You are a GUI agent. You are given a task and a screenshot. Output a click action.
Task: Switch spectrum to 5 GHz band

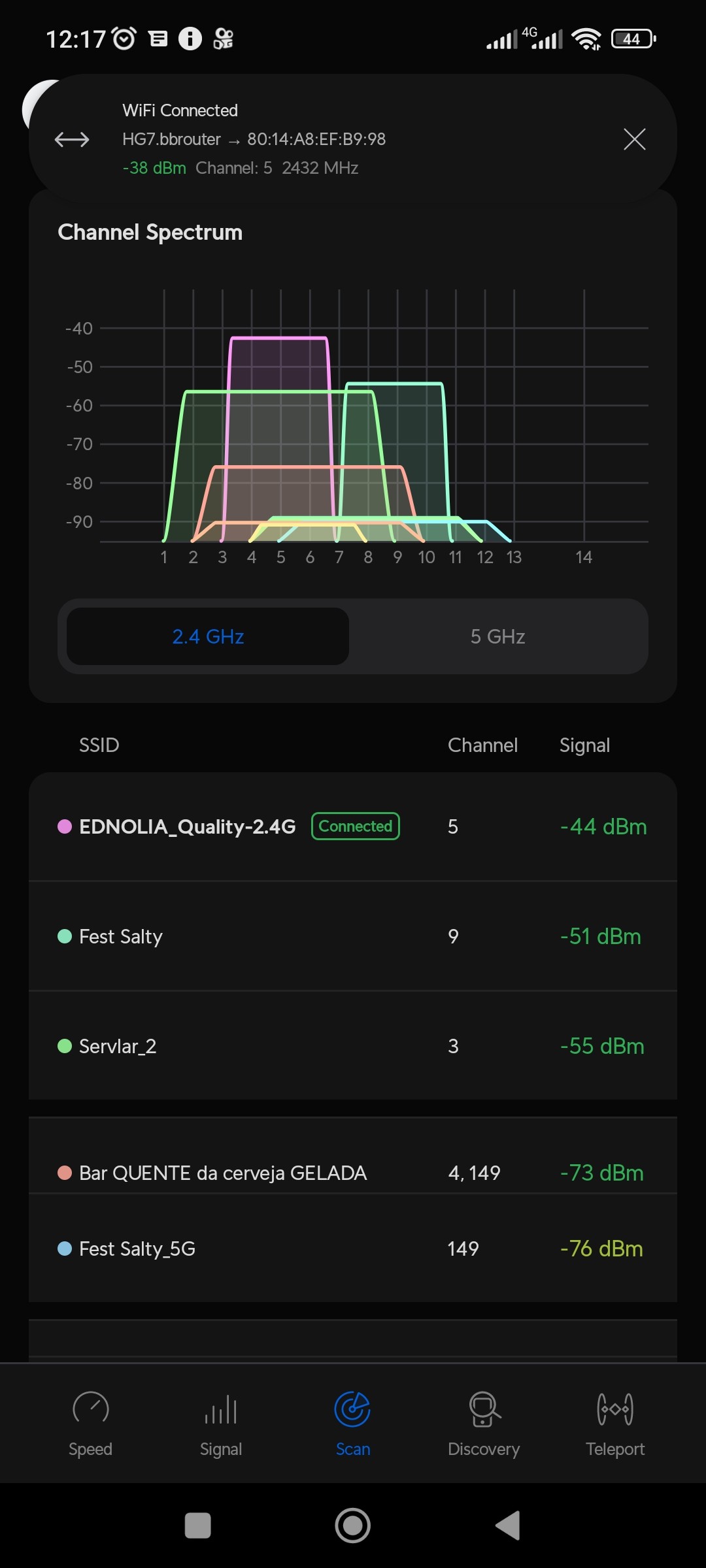tap(497, 636)
